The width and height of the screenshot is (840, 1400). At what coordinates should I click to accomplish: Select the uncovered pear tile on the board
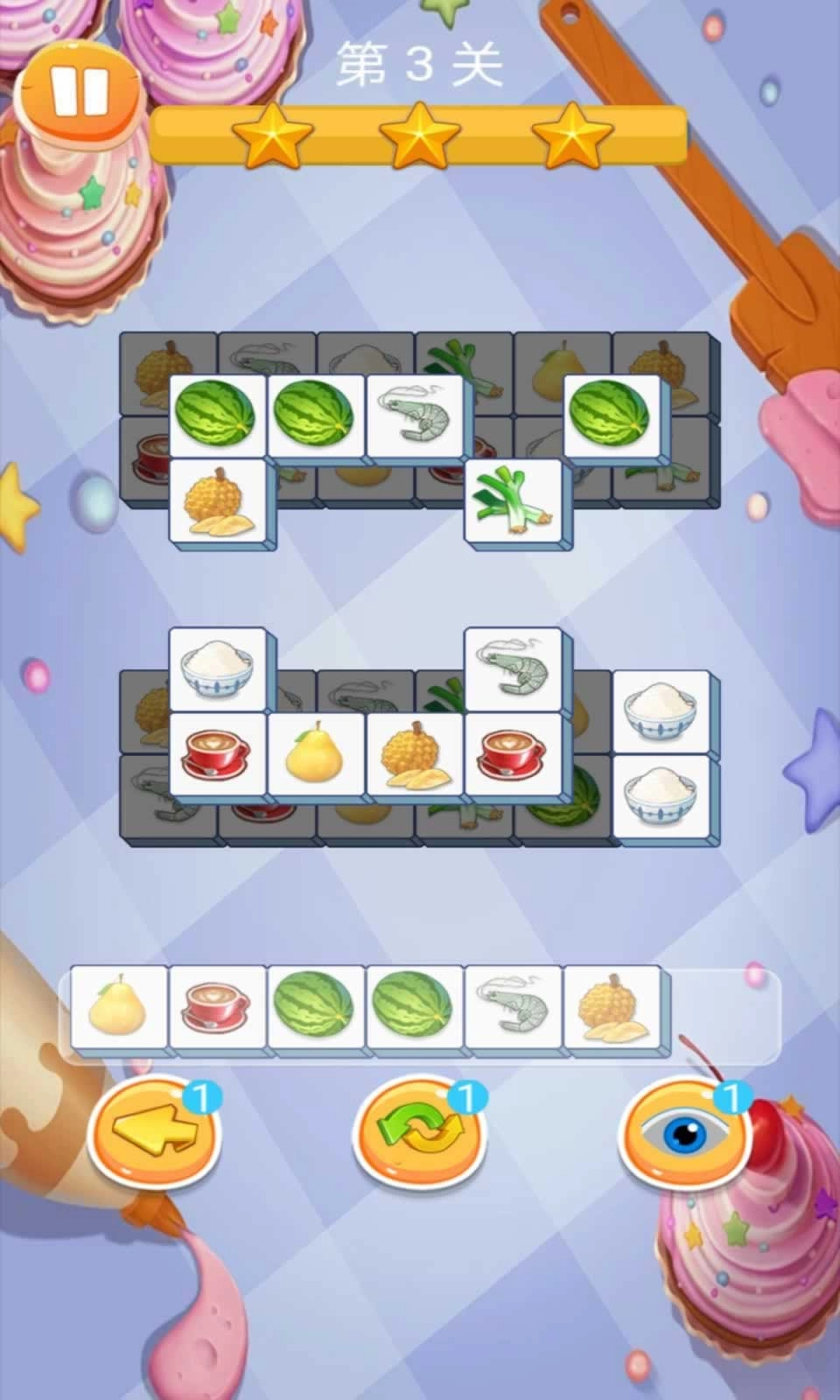point(316,753)
